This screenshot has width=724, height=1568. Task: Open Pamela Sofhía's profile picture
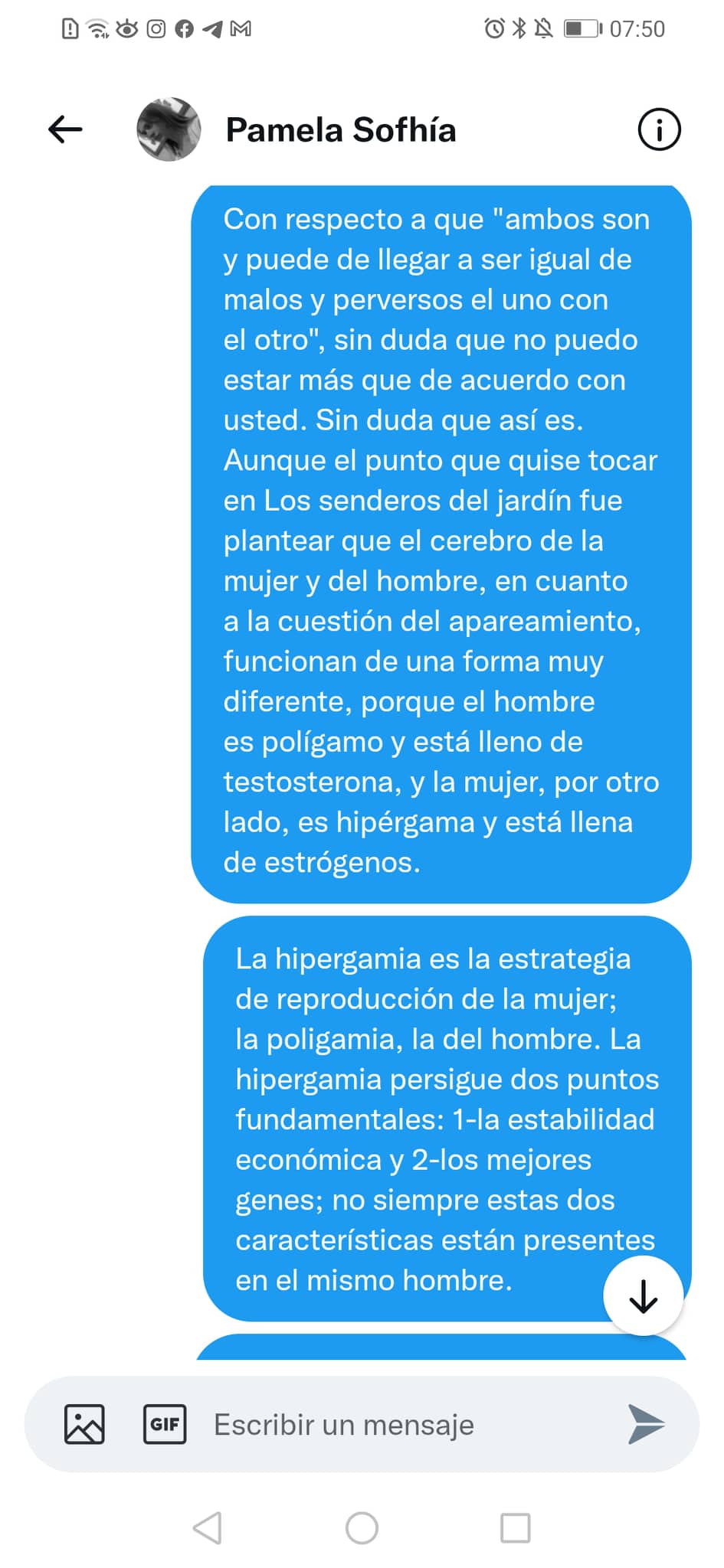pyautogui.click(x=169, y=129)
